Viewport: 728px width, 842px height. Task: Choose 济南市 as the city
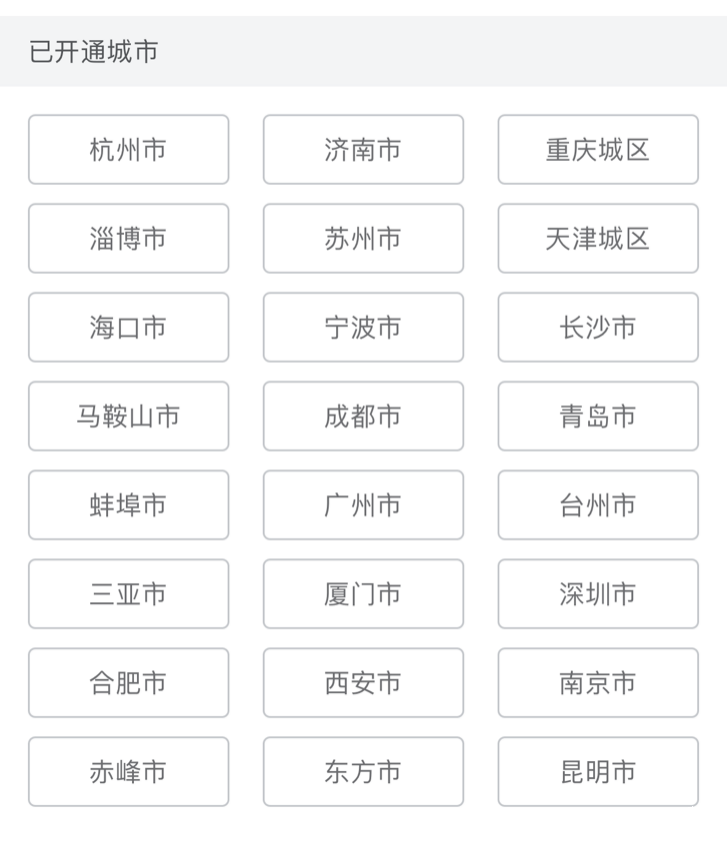tap(363, 150)
